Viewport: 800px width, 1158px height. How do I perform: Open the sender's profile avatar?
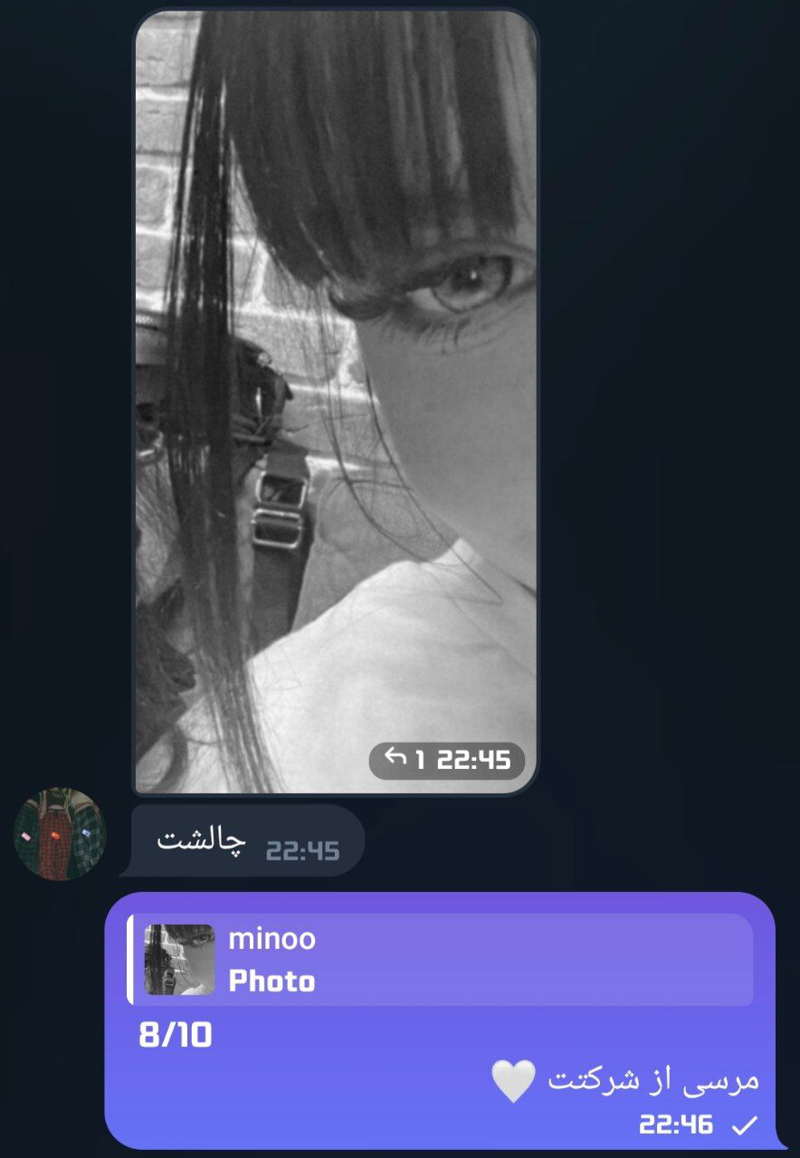point(60,834)
